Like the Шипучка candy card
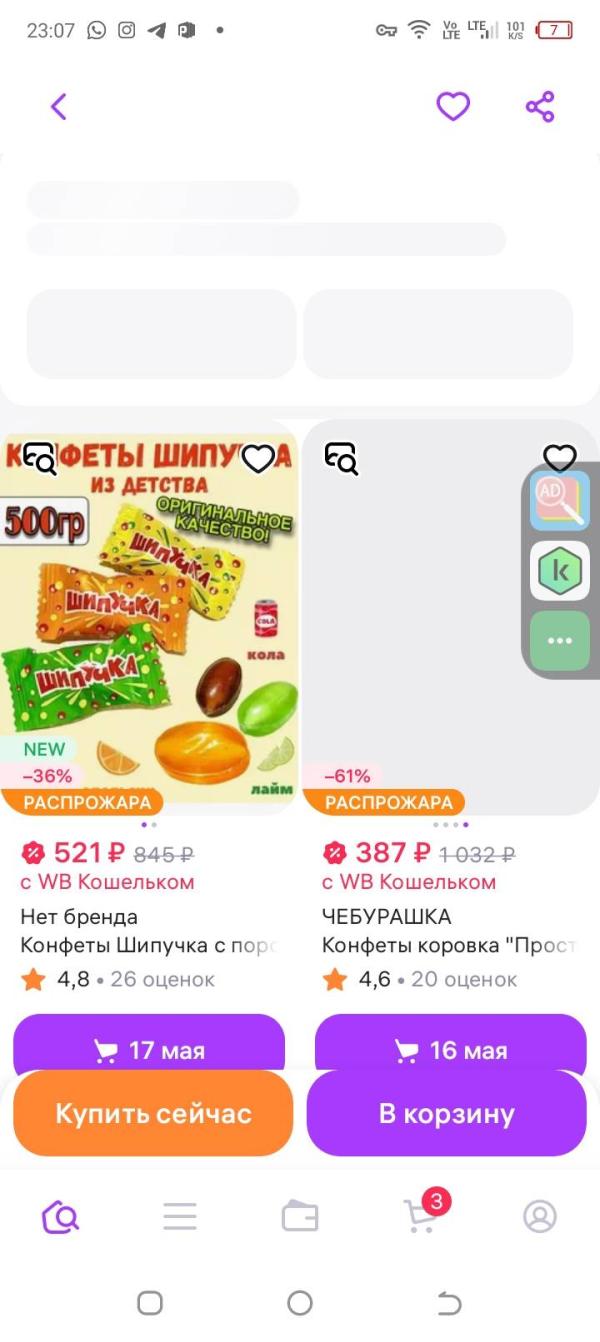The height and width of the screenshot is (1342, 600). pyautogui.click(x=258, y=458)
